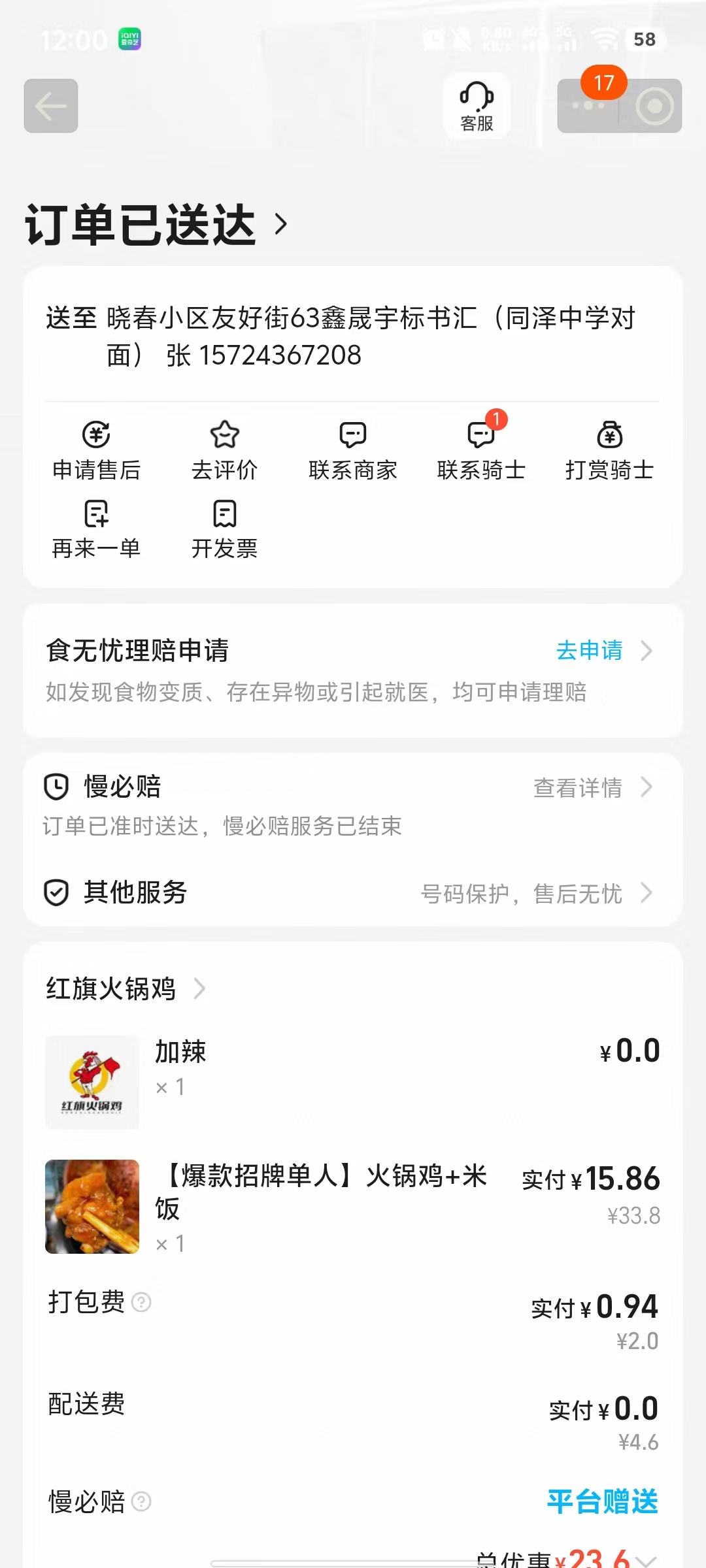Screen dimensions: 706x1568
Task: Close the mini-program with the circle button
Action: click(x=654, y=106)
